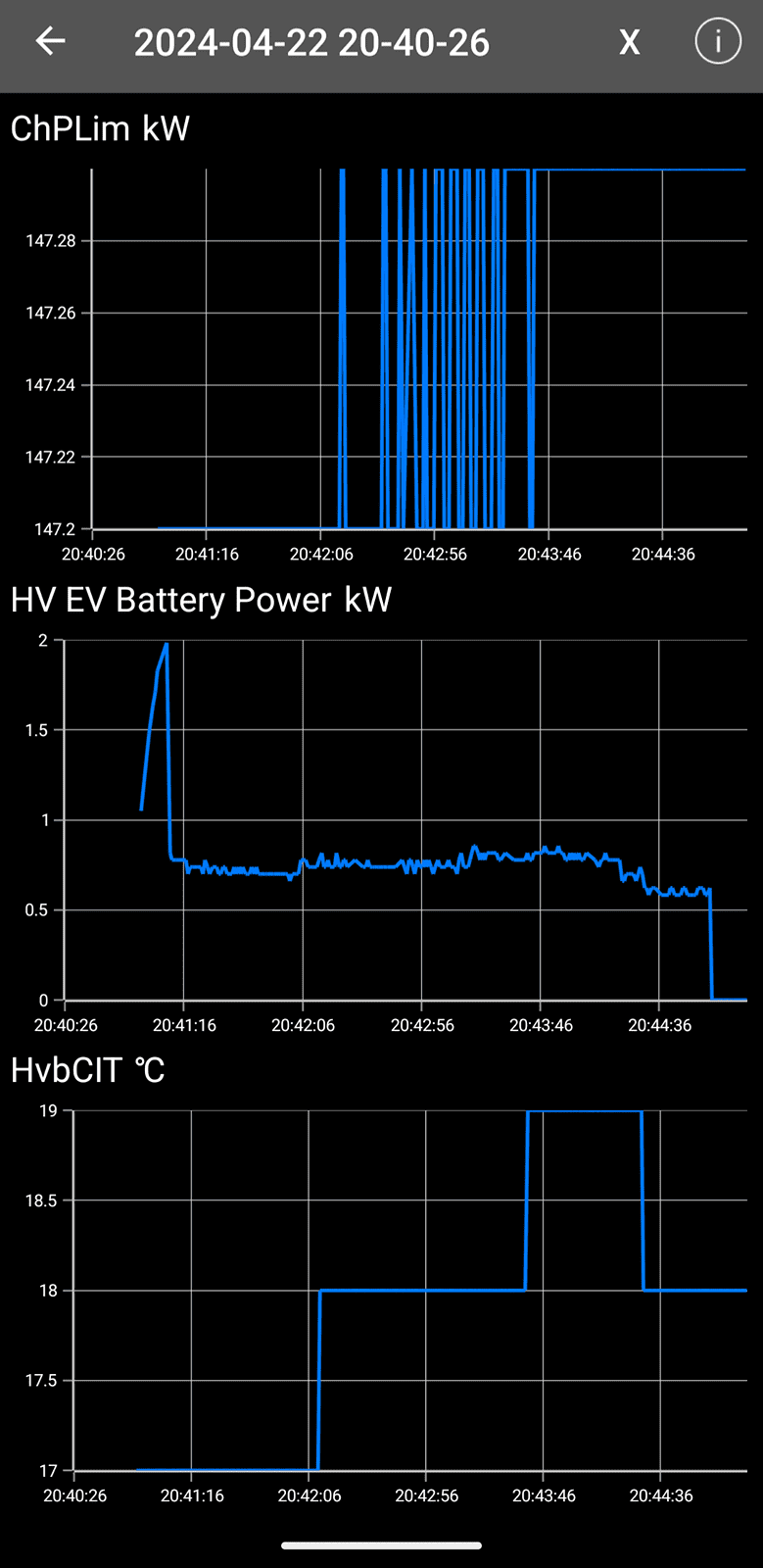Open the info icon
763x1568 pixels.
tap(717, 42)
